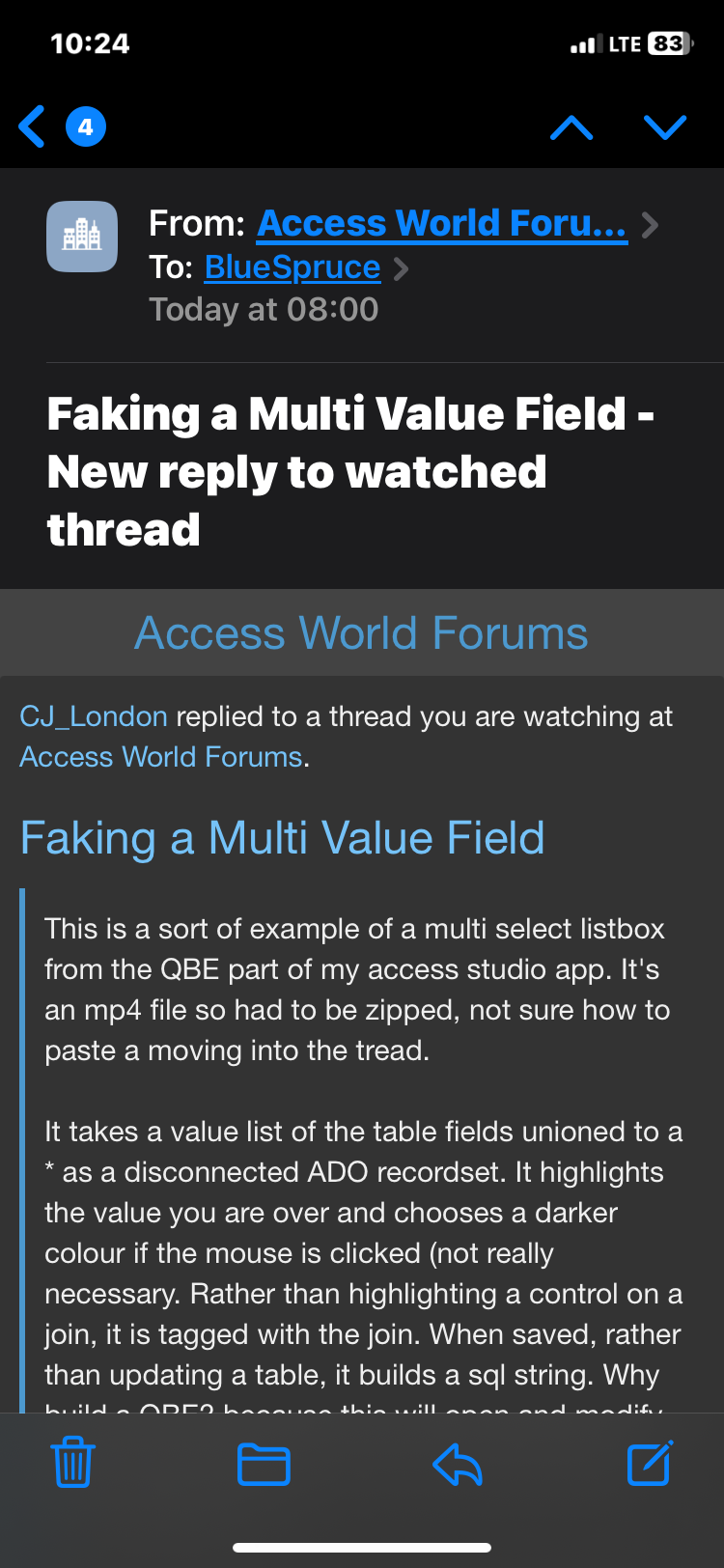Open the CJ_London profile link
This screenshot has height=1568, width=724.
point(94,716)
